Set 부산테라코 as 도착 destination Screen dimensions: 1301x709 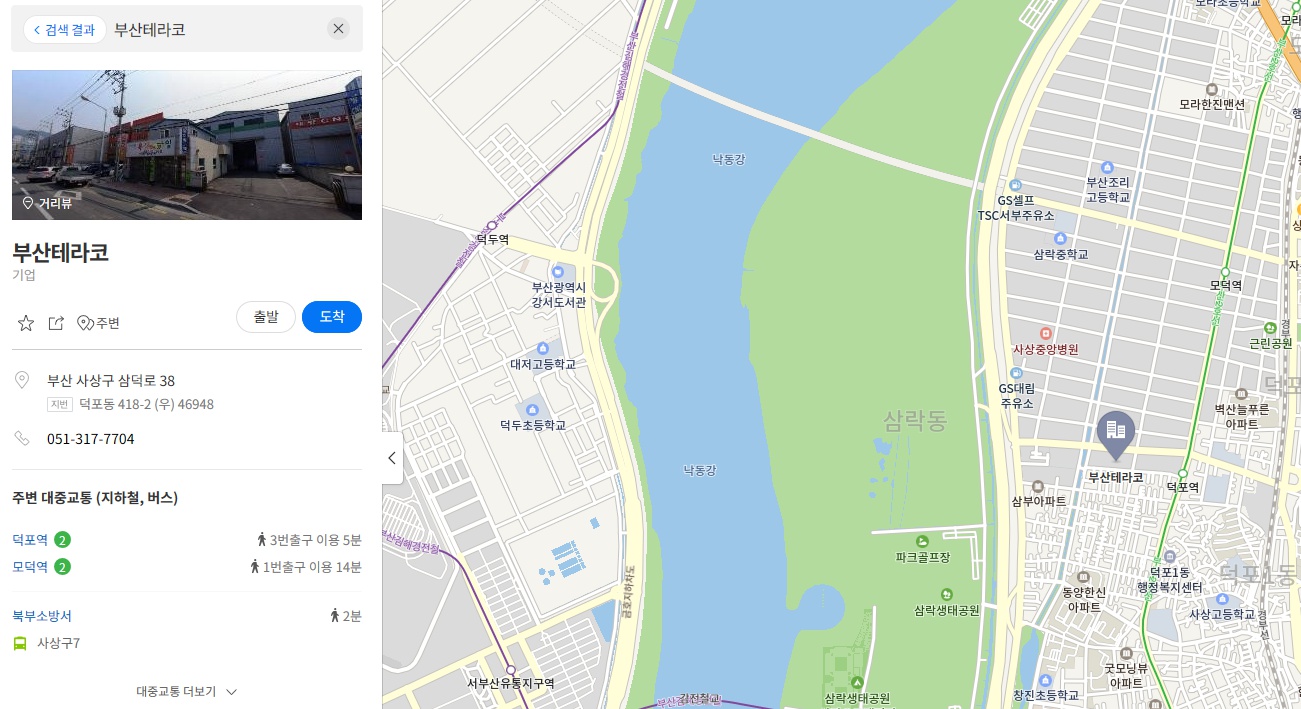point(331,317)
